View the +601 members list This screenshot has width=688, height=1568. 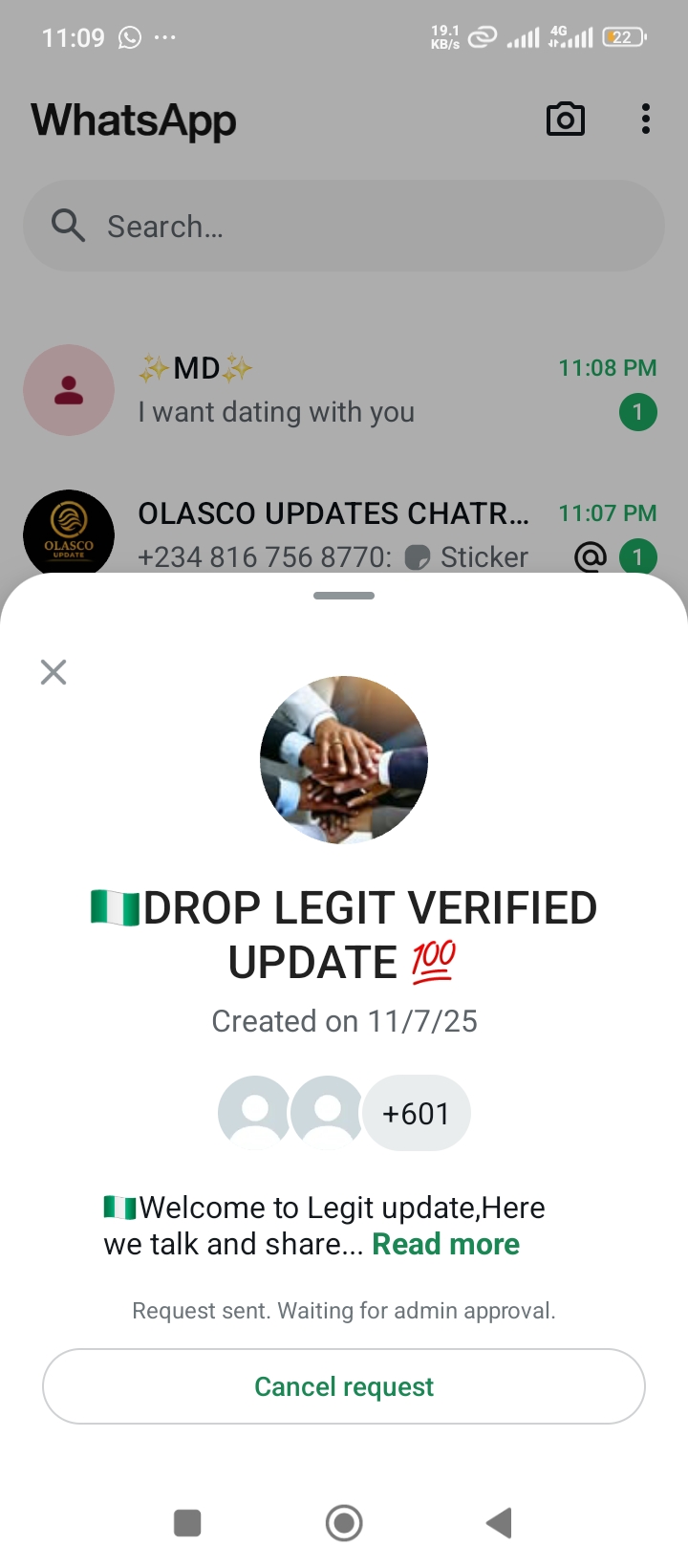click(x=416, y=1114)
